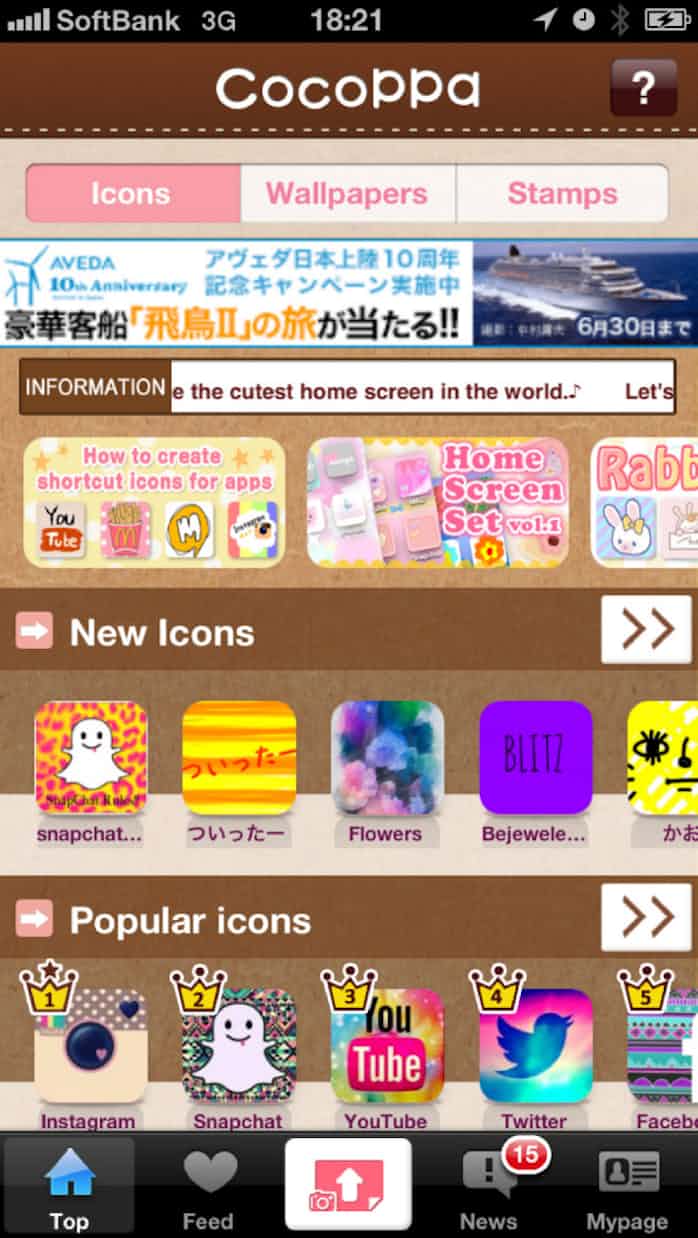
Task: Open the shortcut icons how-to card
Action: 154,502
